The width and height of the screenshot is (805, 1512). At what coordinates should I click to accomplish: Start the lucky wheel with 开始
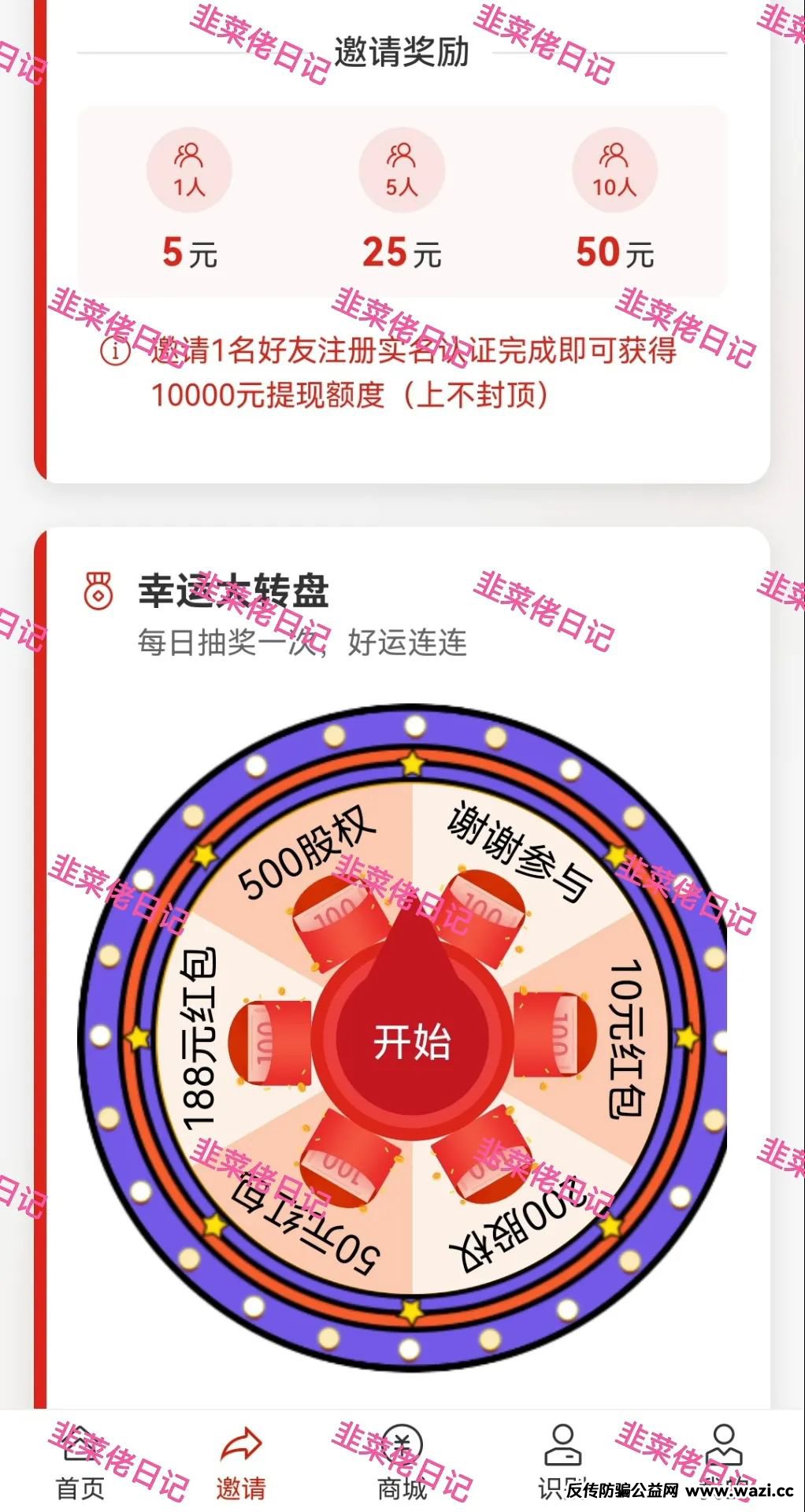coord(411,1041)
